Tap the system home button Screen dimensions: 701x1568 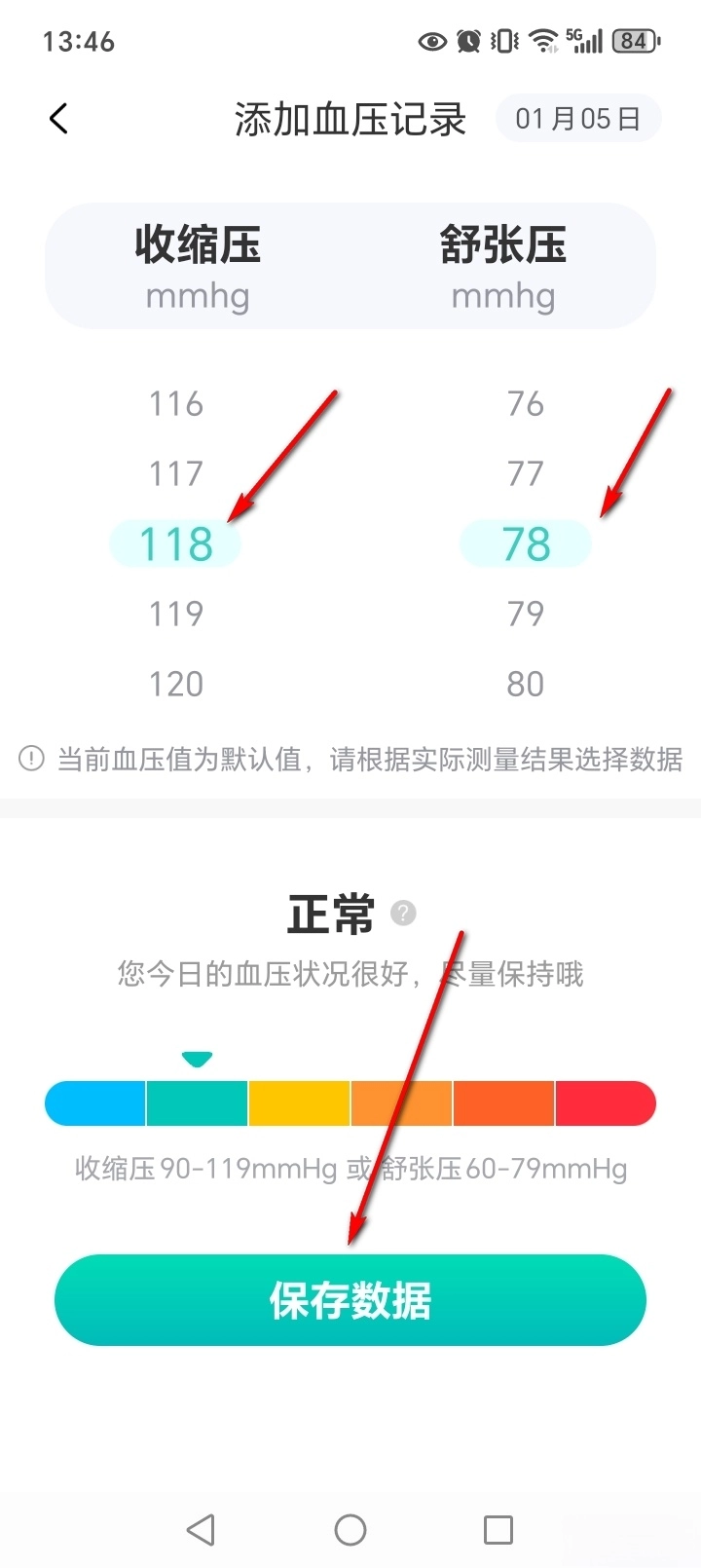(x=350, y=1530)
